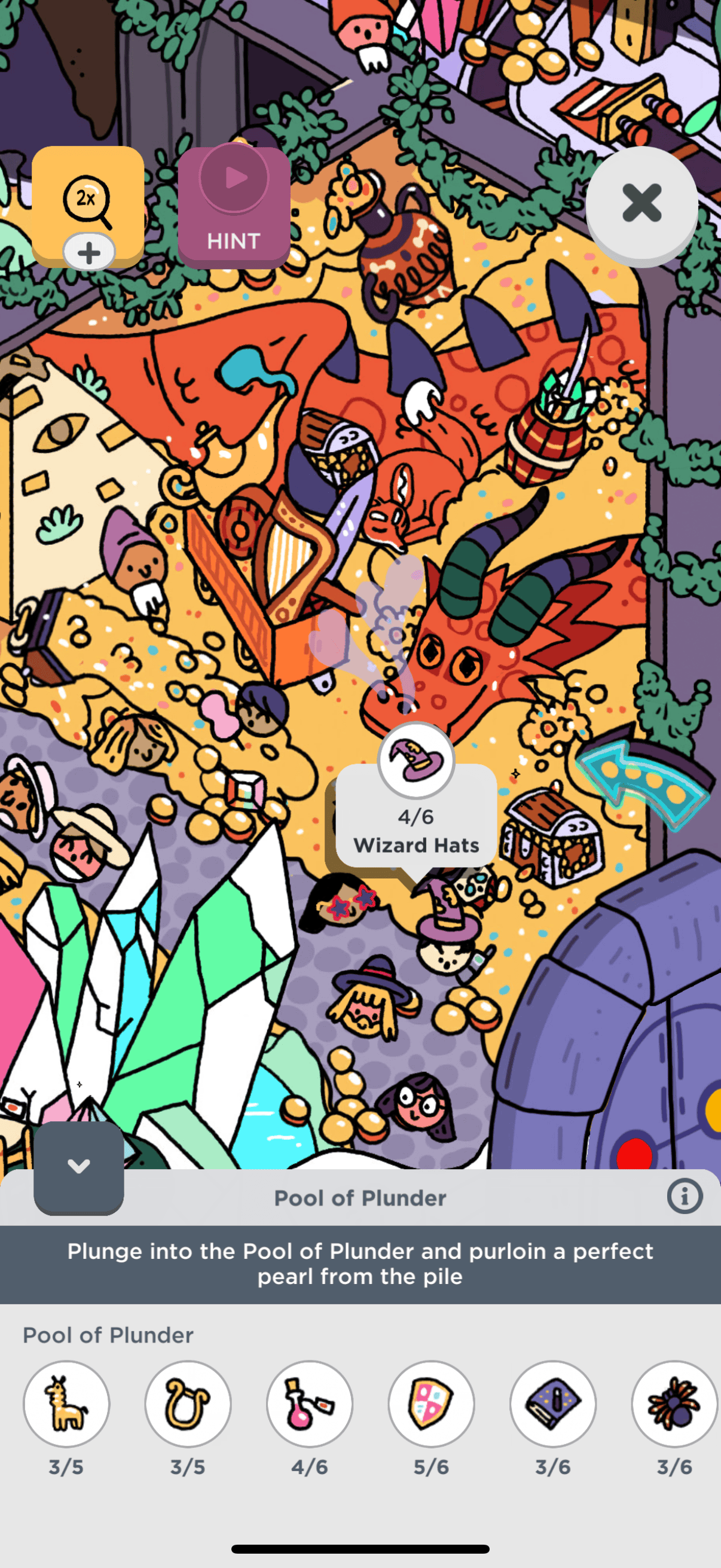Select the shield item showing 5/6
The height and width of the screenshot is (1568, 721).
(432, 1404)
